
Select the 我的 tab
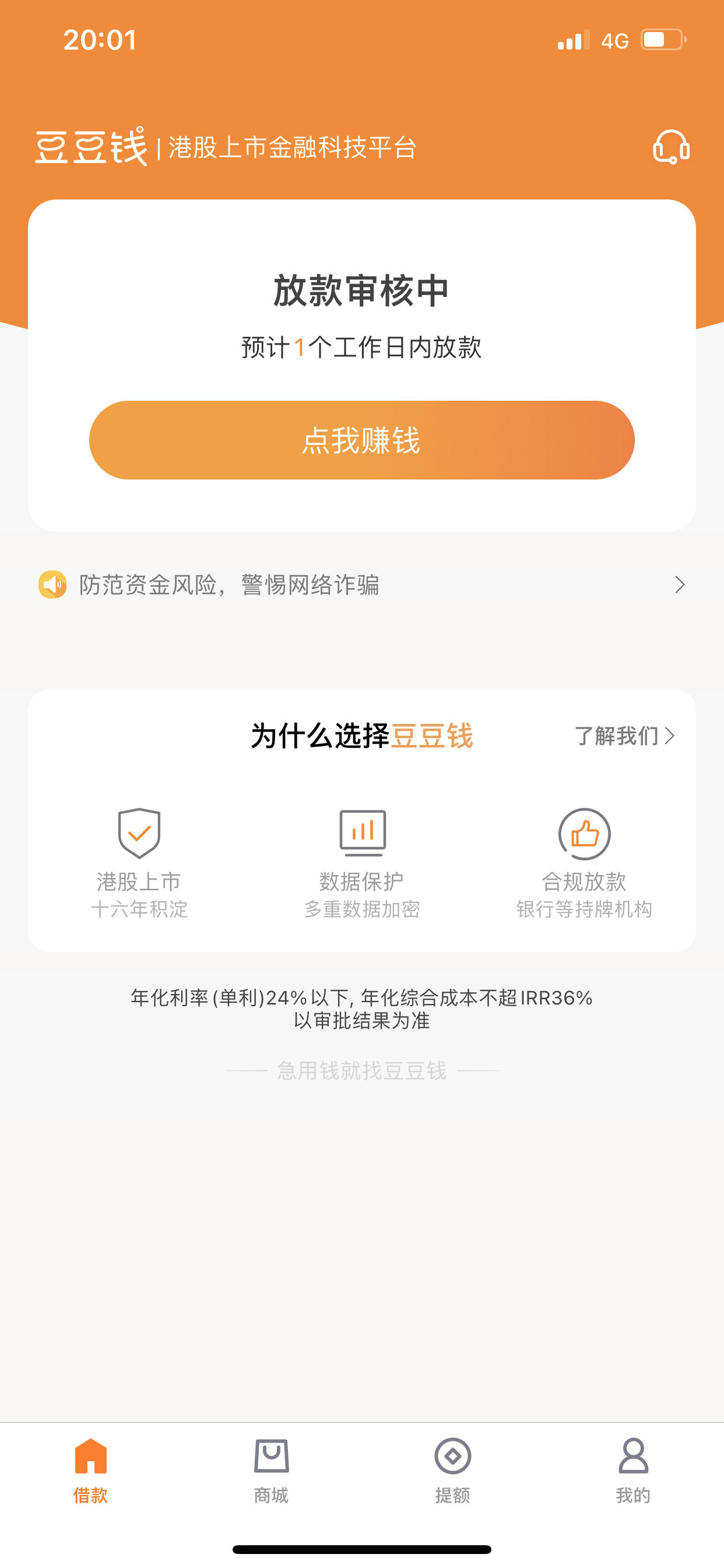[x=632, y=1469]
